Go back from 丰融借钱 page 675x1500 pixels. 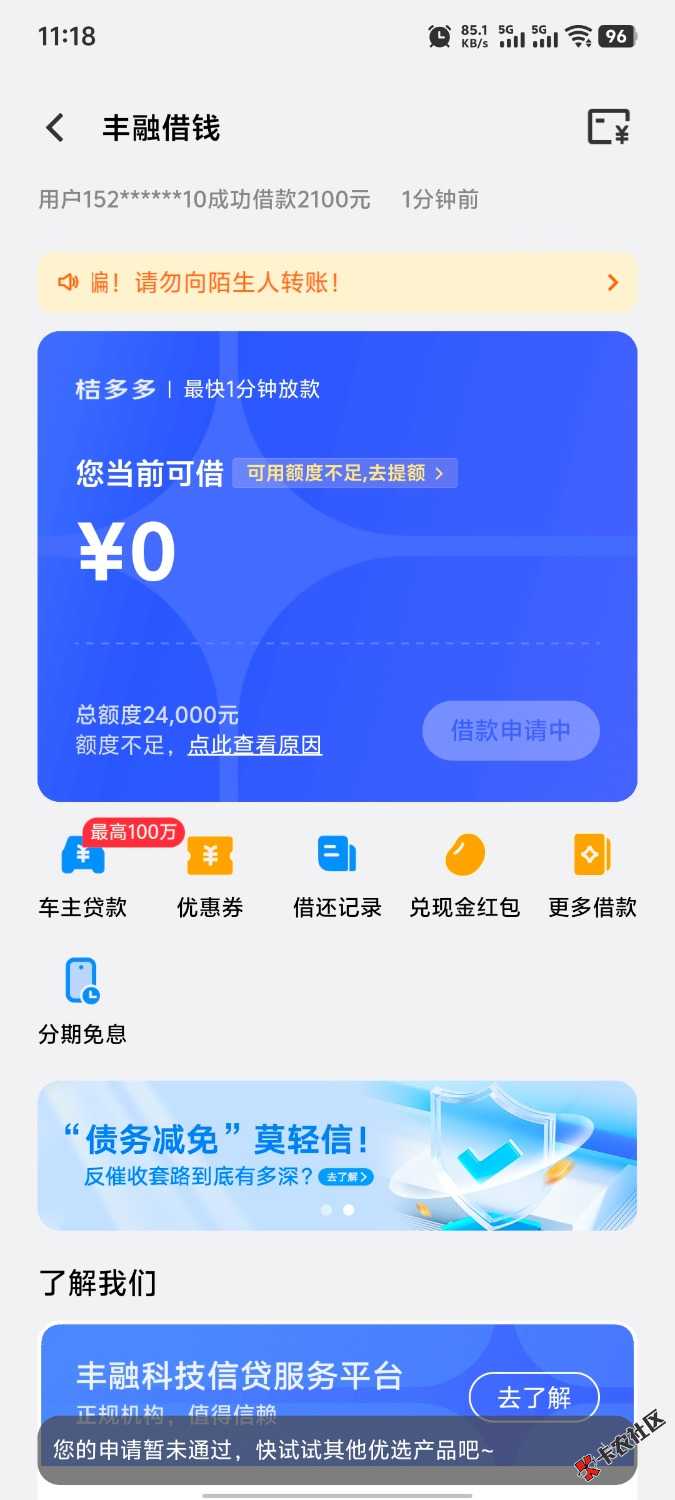[x=55, y=128]
